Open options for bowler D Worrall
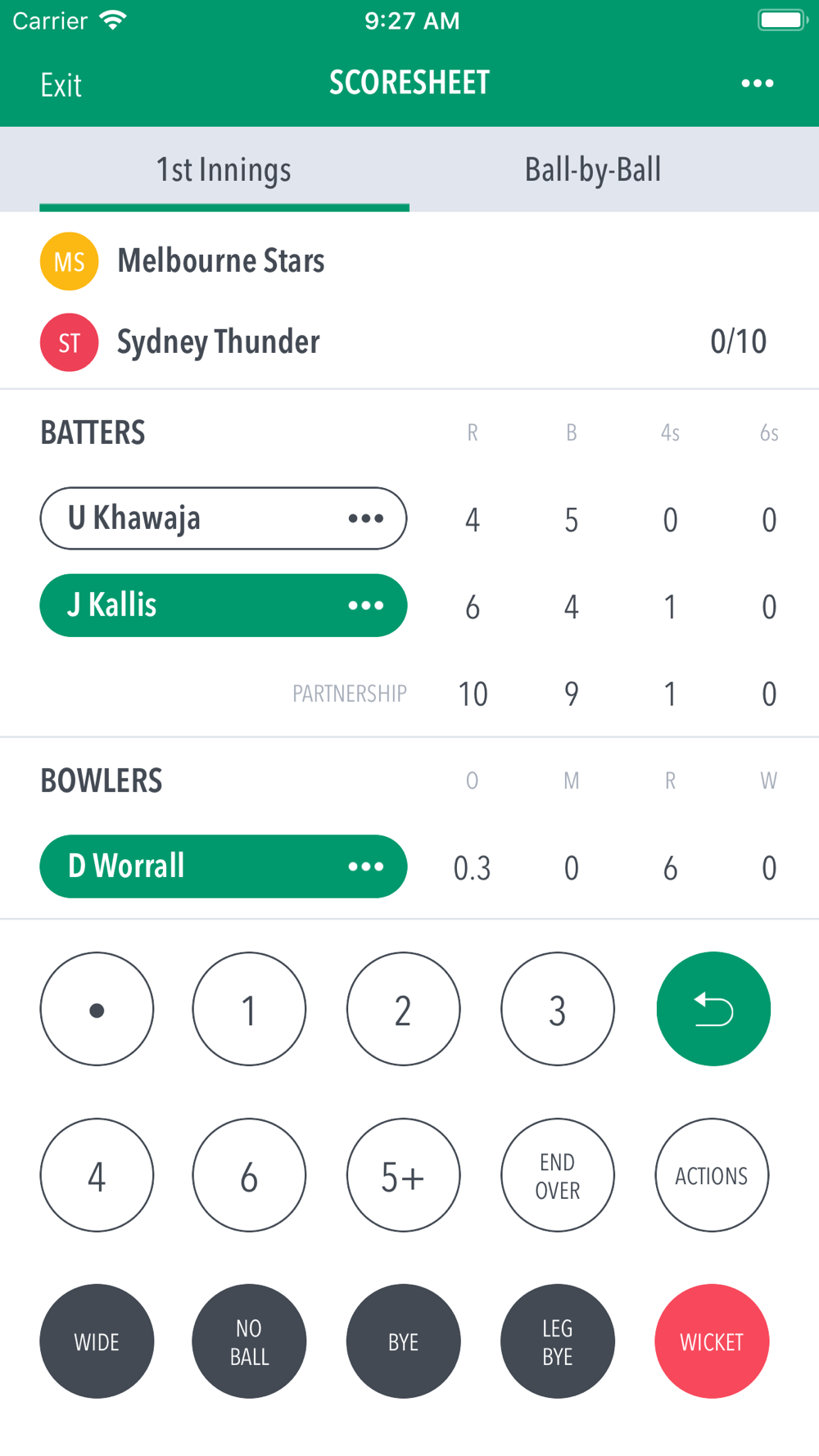The image size is (819, 1456). (x=365, y=866)
